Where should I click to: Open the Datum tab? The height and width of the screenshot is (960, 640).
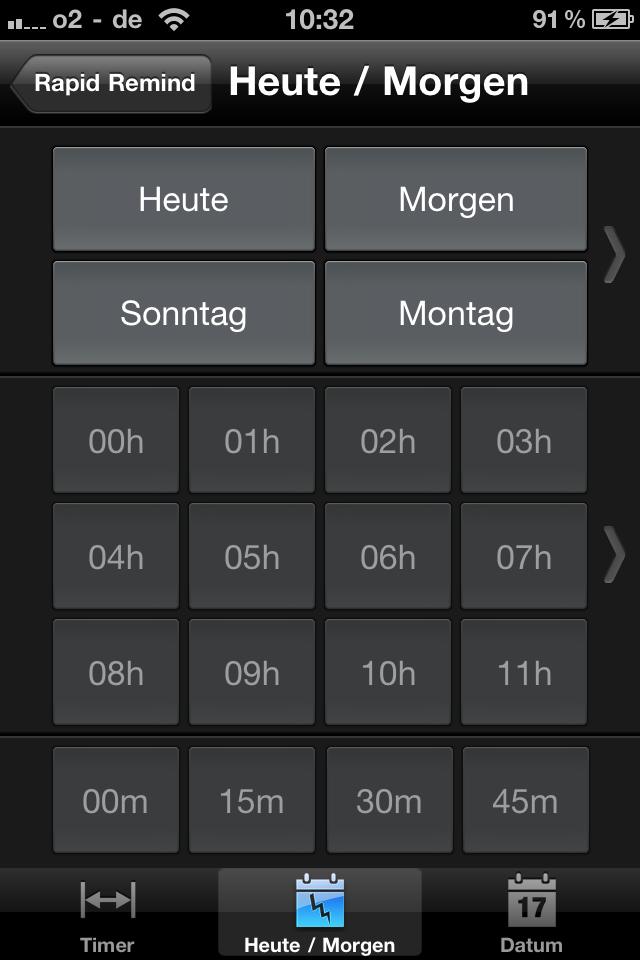tap(531, 915)
